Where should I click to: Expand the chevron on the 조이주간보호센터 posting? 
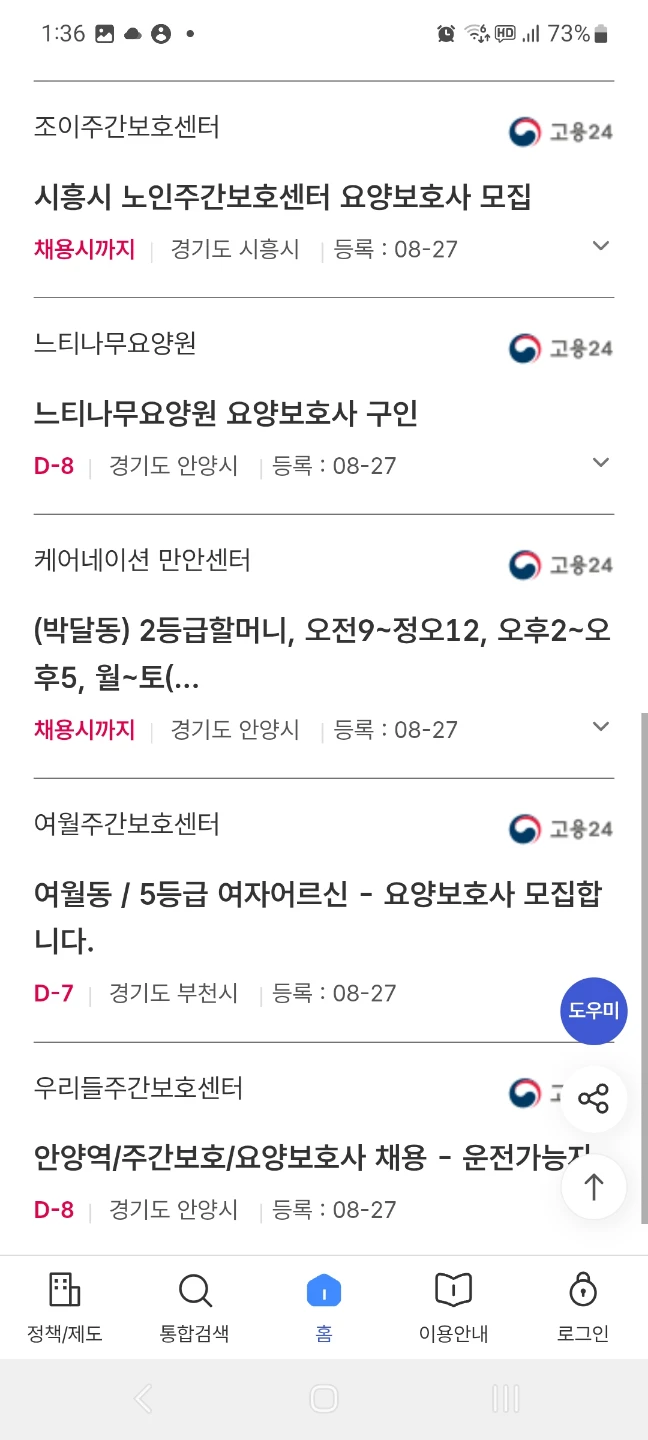(x=601, y=246)
